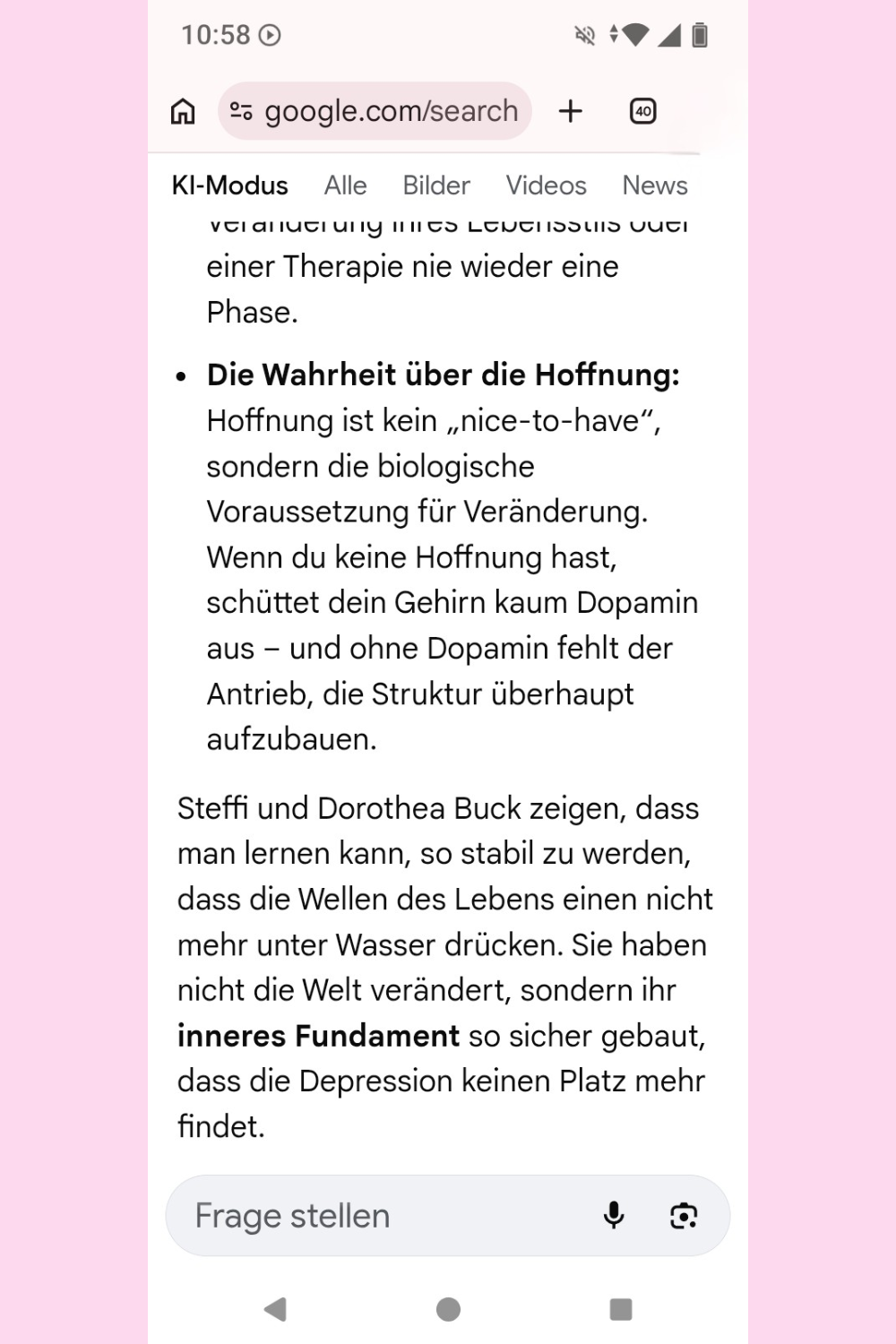Tap the bolded phrase inneres Fundament
The width and height of the screenshot is (896, 1344).
coord(317,1037)
